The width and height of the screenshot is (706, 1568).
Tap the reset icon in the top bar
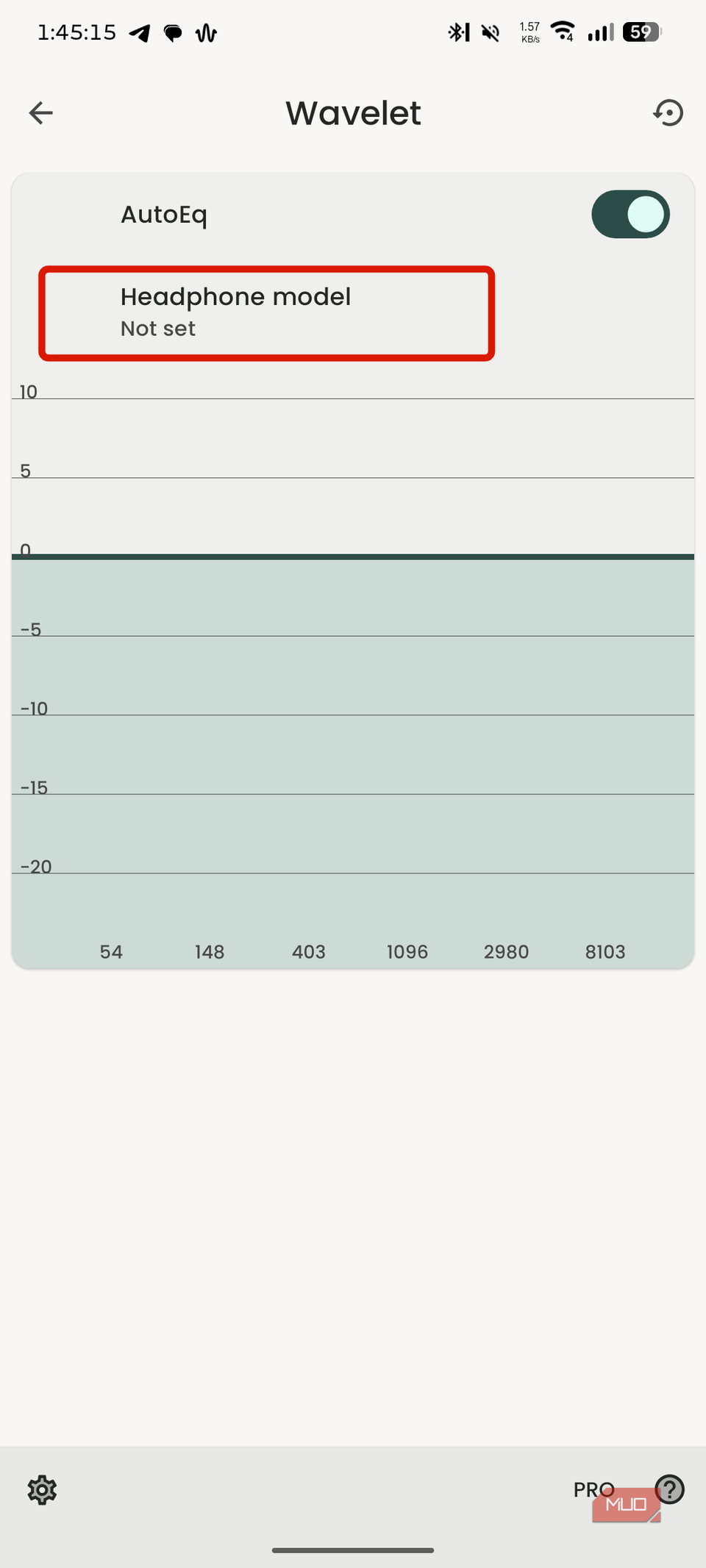pyautogui.click(x=668, y=113)
